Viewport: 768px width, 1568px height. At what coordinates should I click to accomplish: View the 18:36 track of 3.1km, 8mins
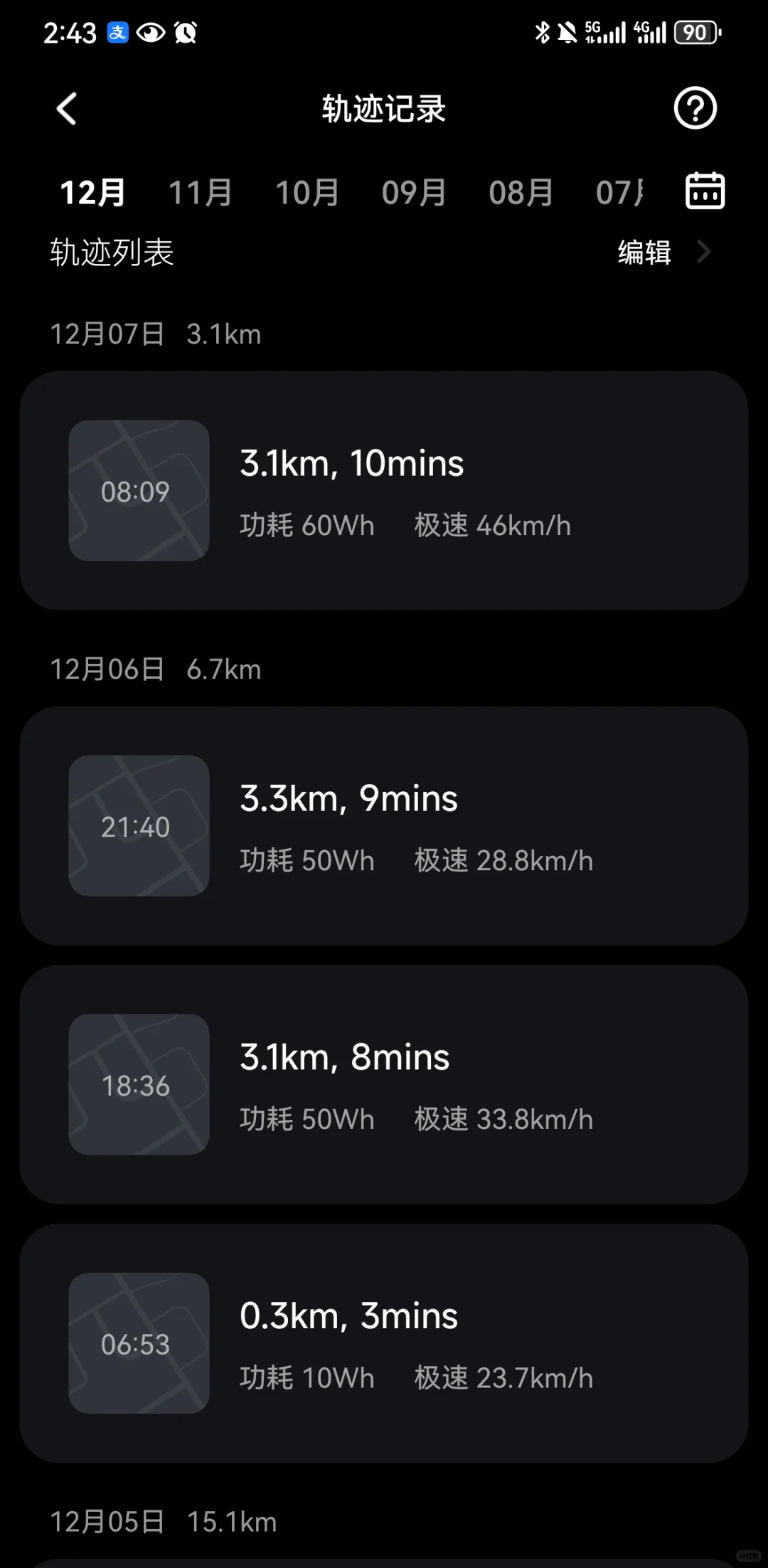[384, 1084]
